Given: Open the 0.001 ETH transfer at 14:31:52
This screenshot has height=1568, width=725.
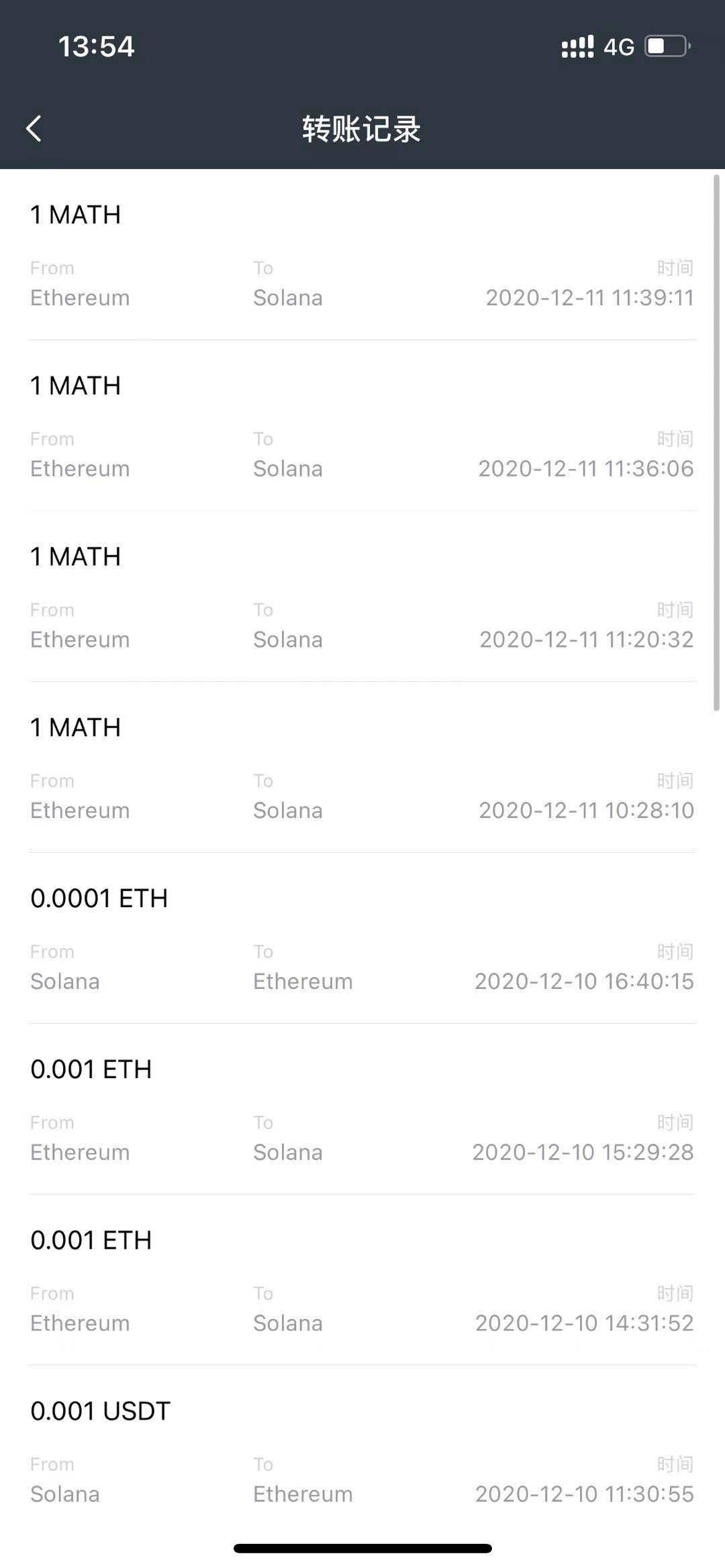Looking at the screenshot, I should [362, 1280].
